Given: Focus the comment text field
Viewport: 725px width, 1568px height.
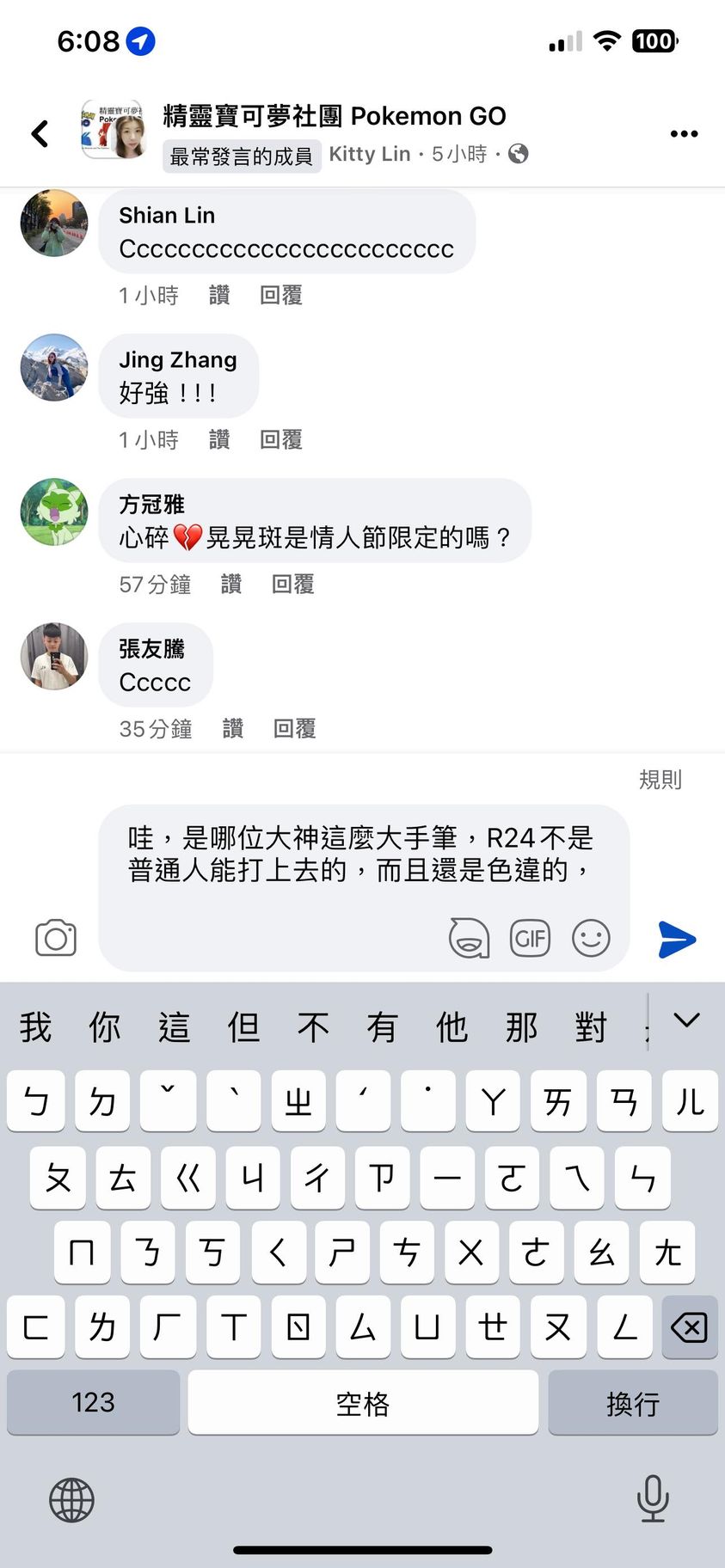Looking at the screenshot, I should [361, 854].
